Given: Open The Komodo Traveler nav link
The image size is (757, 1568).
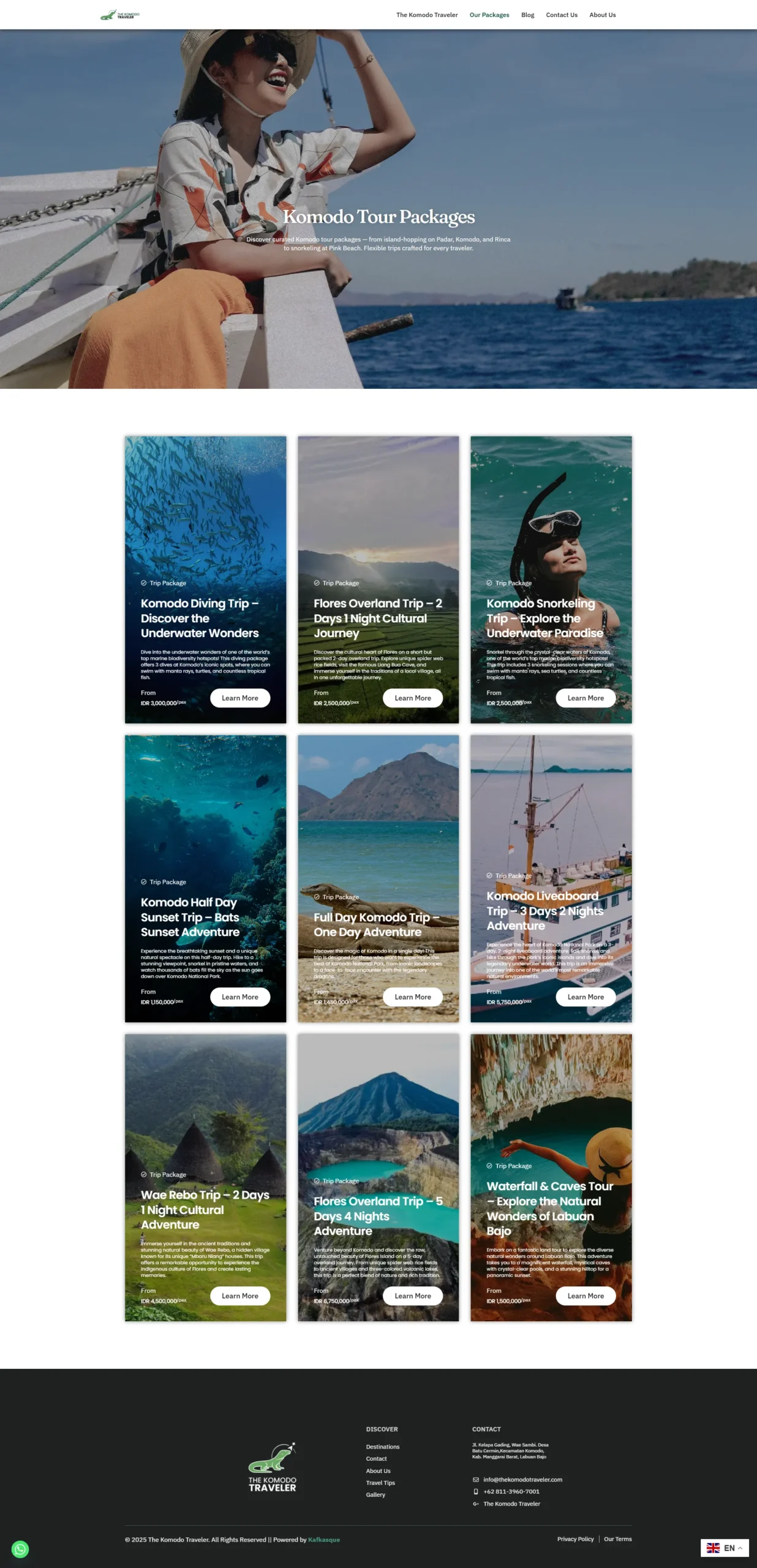Looking at the screenshot, I should click(426, 15).
